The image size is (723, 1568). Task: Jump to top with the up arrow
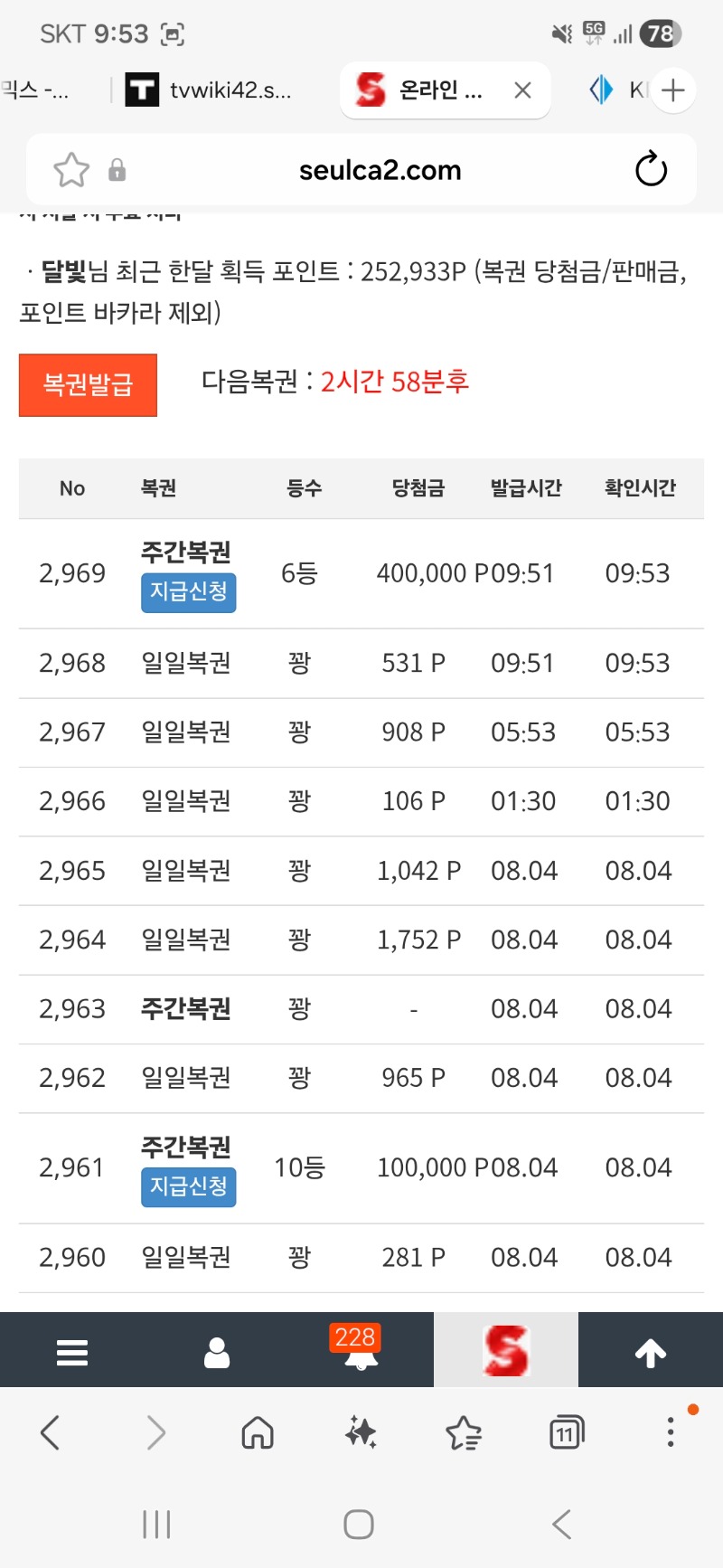point(651,1352)
